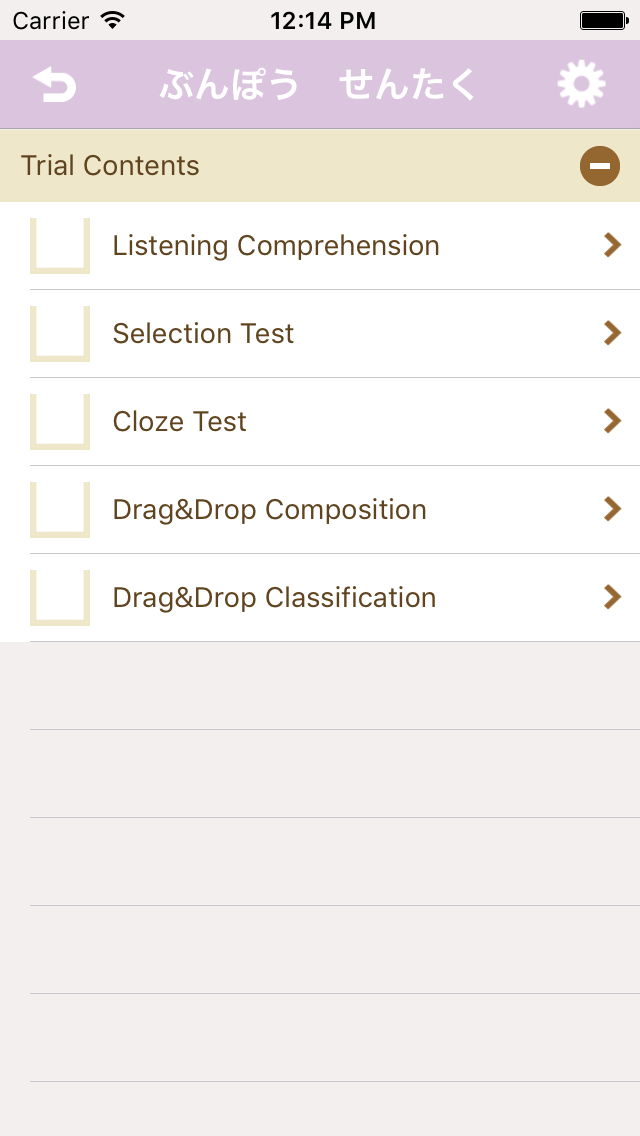Viewport: 640px width, 1136px height.
Task: Open Listening Comprehension
Action: tap(276, 246)
